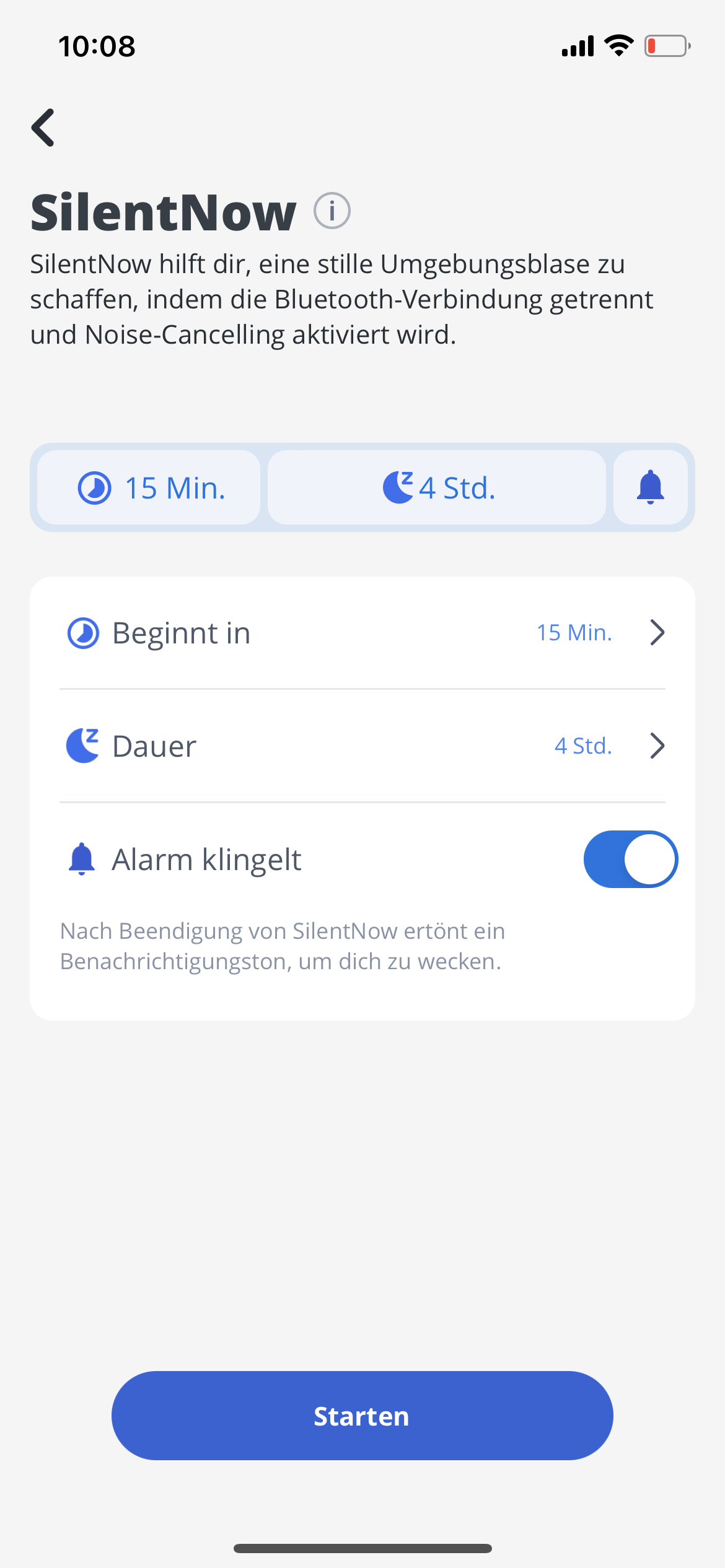Open the SilentNow info icon
This screenshot has width=725, height=1568.
332,211
